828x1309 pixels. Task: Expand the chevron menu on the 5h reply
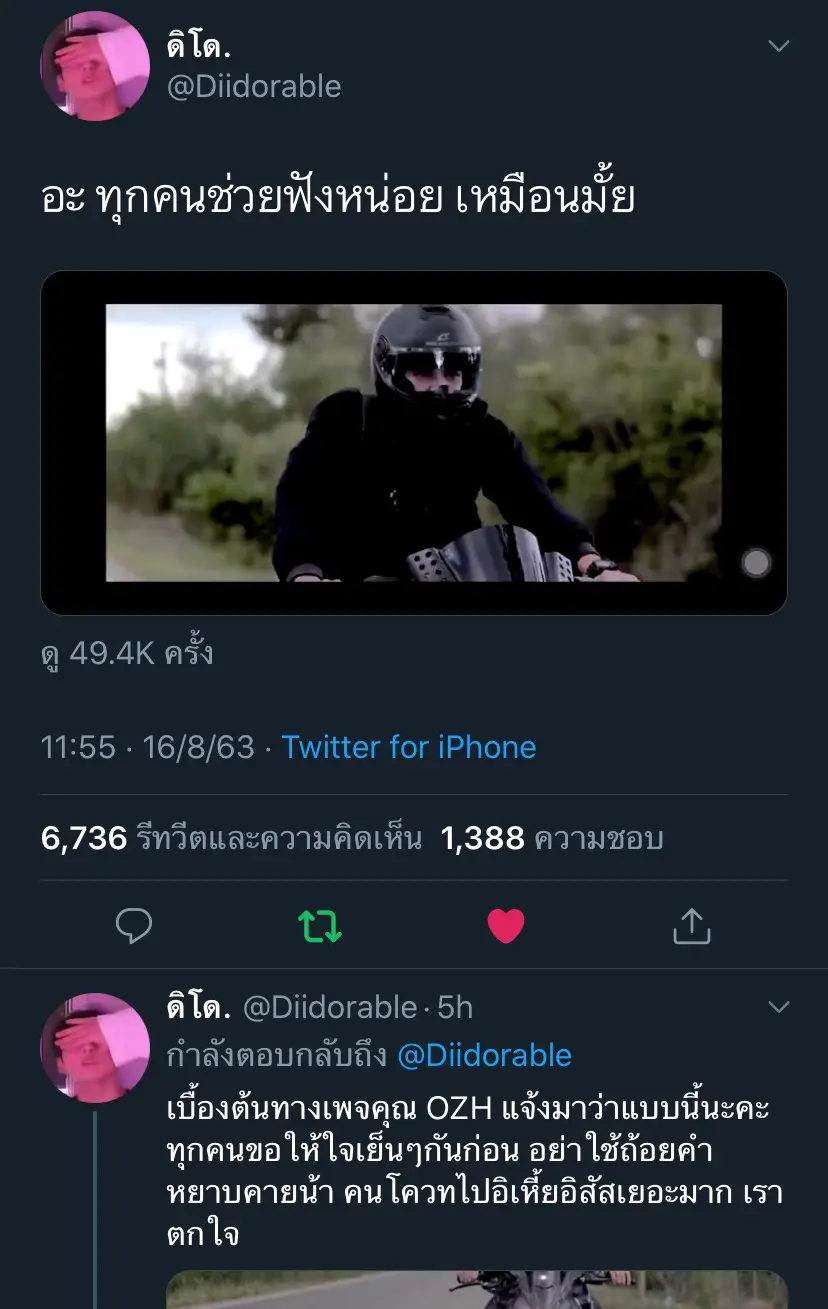pyautogui.click(x=778, y=1006)
